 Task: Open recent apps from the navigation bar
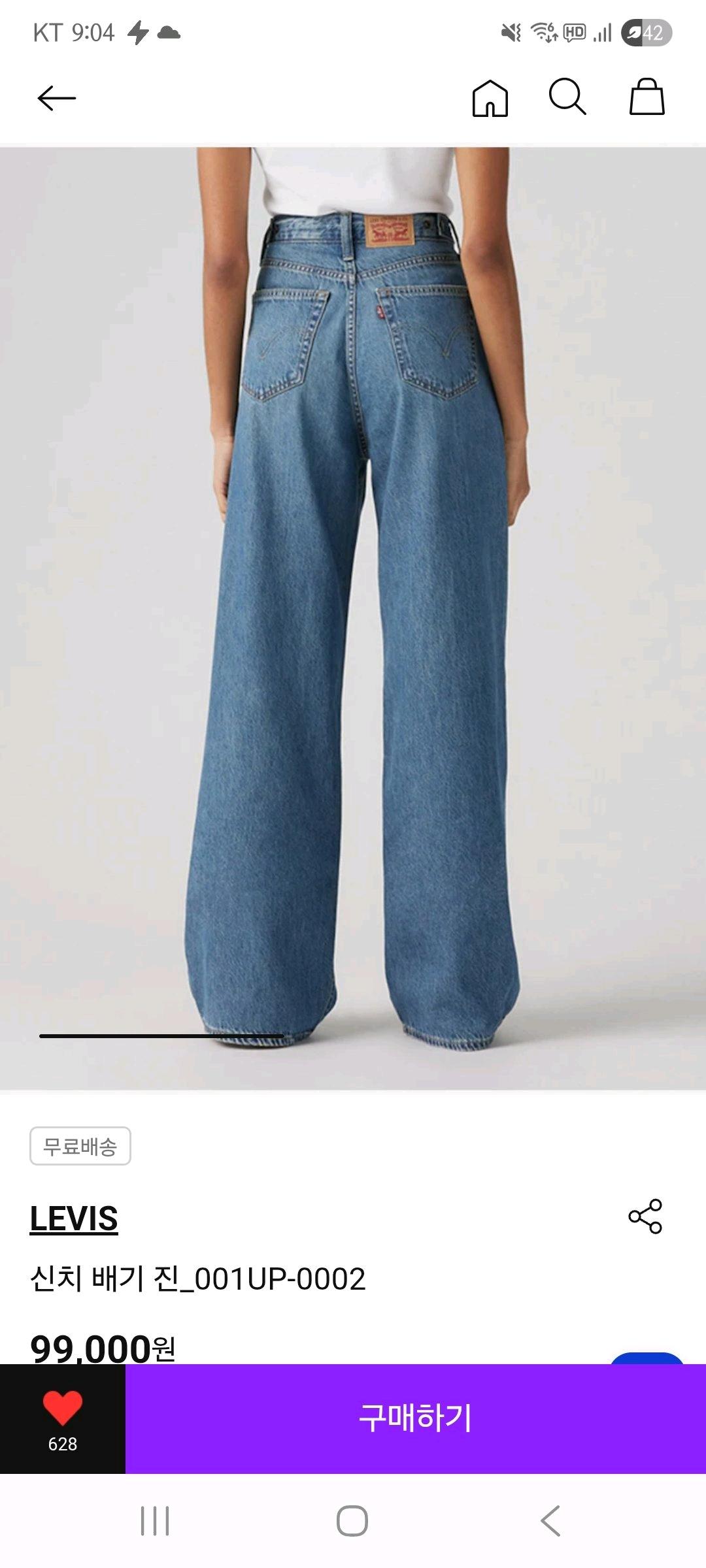pyautogui.click(x=155, y=1520)
